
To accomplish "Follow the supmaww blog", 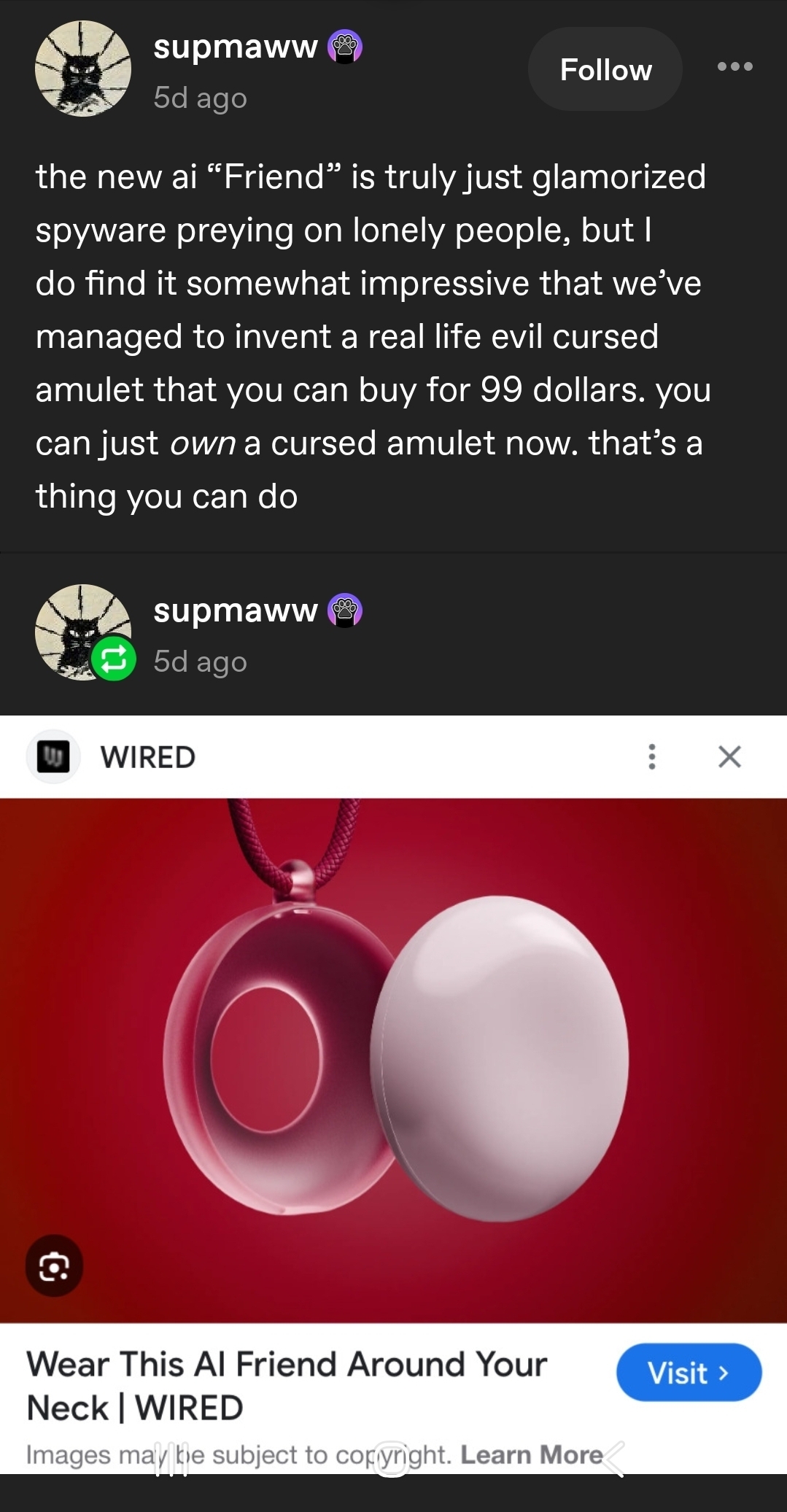I will point(605,69).
